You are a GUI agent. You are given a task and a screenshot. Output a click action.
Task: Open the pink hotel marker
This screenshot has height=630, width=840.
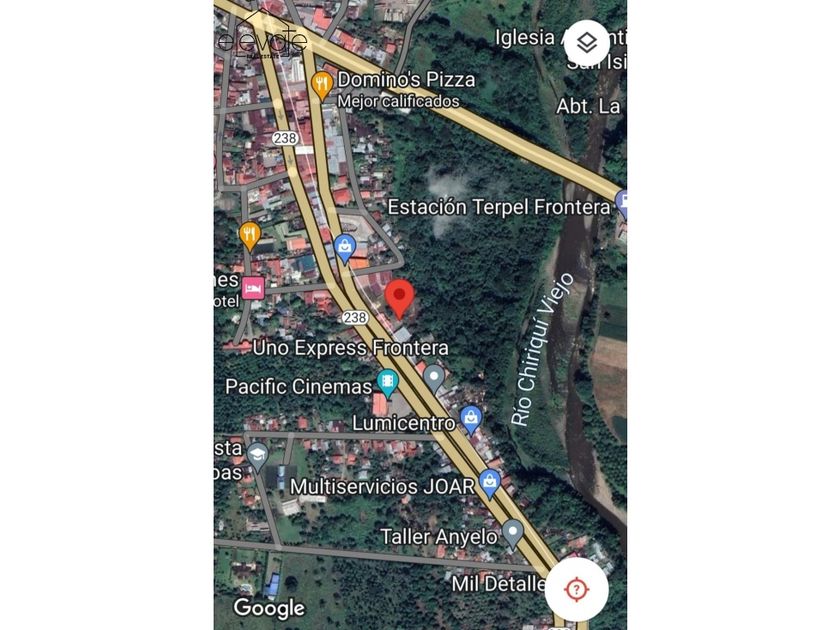(x=252, y=288)
